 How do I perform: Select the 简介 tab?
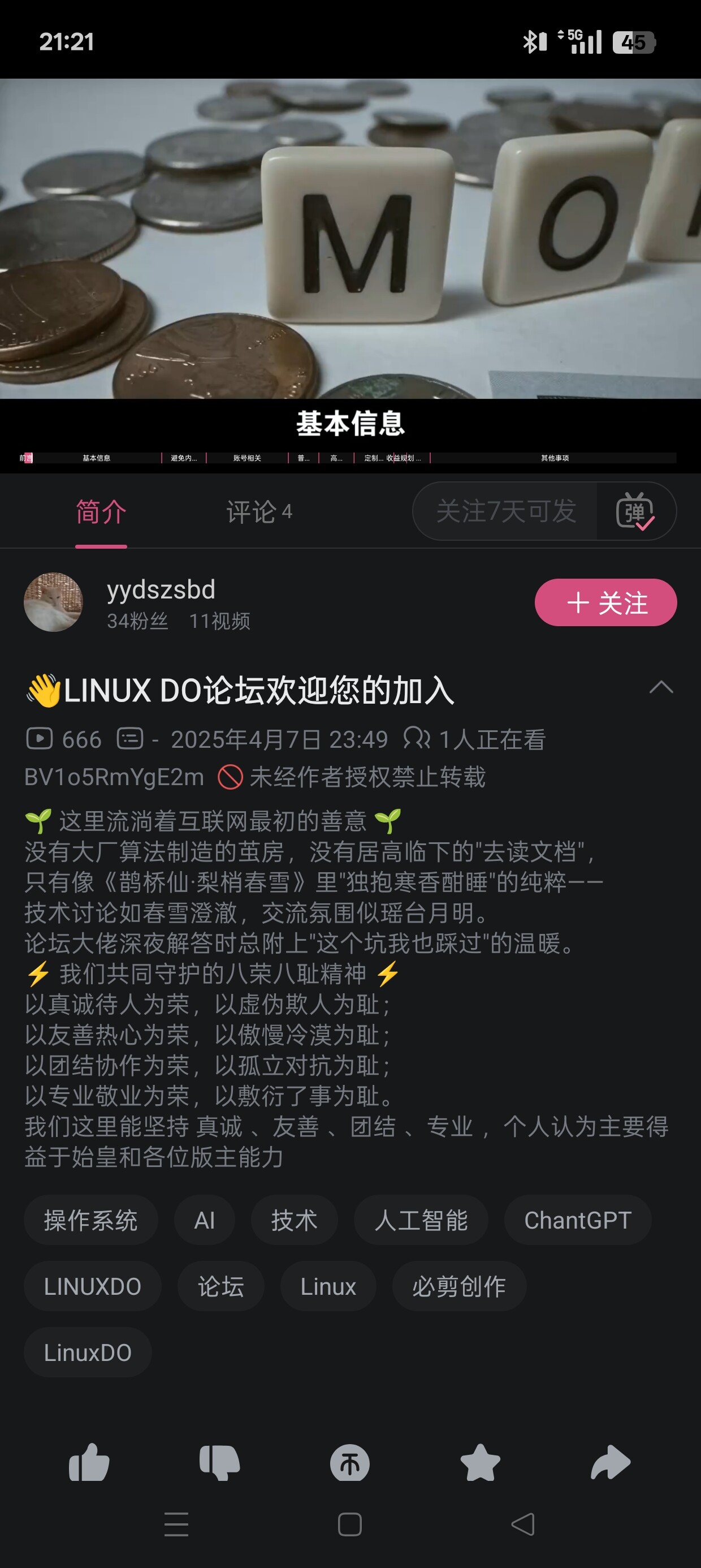pyautogui.click(x=101, y=512)
